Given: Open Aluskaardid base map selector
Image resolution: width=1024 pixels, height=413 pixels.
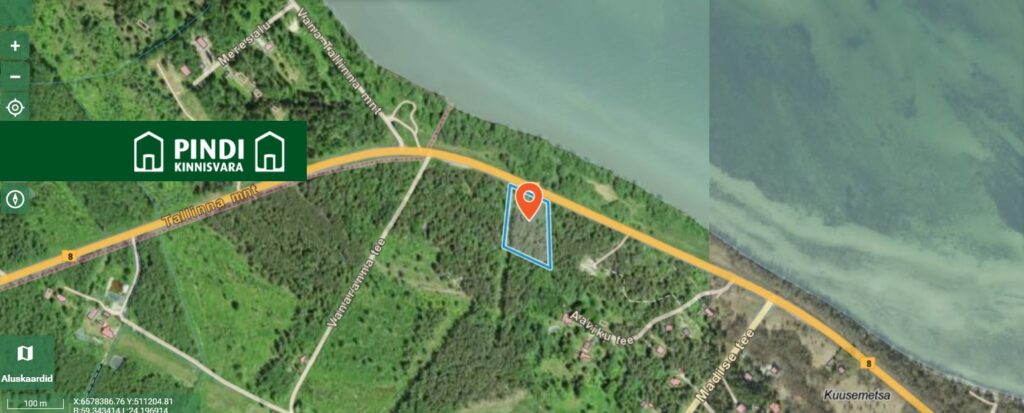Looking at the screenshot, I should 26,361.
